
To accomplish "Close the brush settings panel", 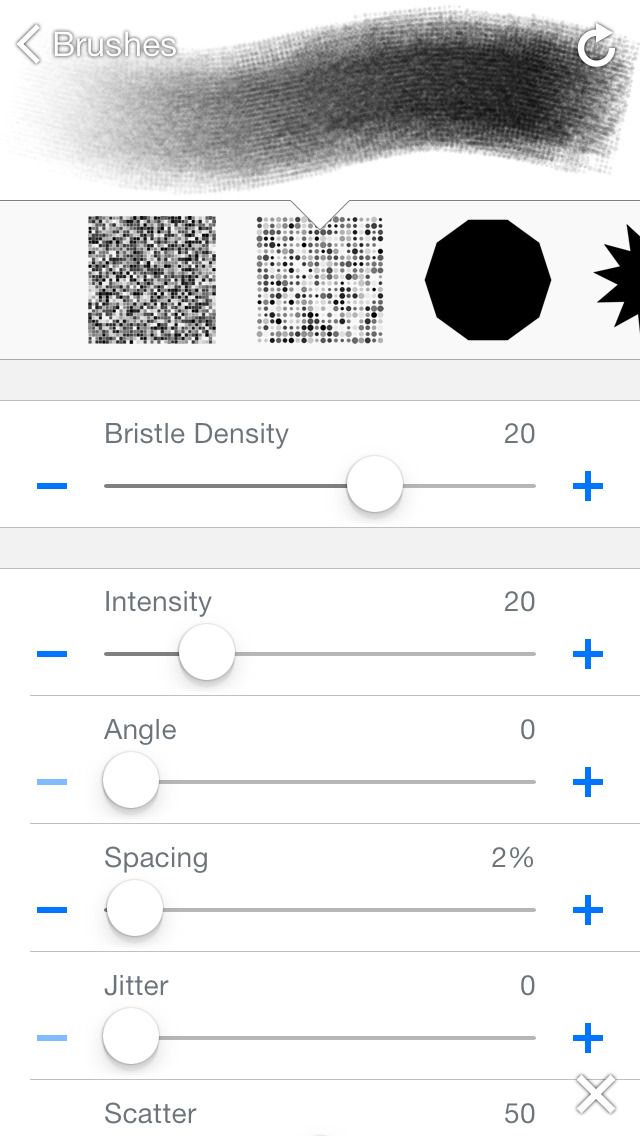I will 596,1094.
